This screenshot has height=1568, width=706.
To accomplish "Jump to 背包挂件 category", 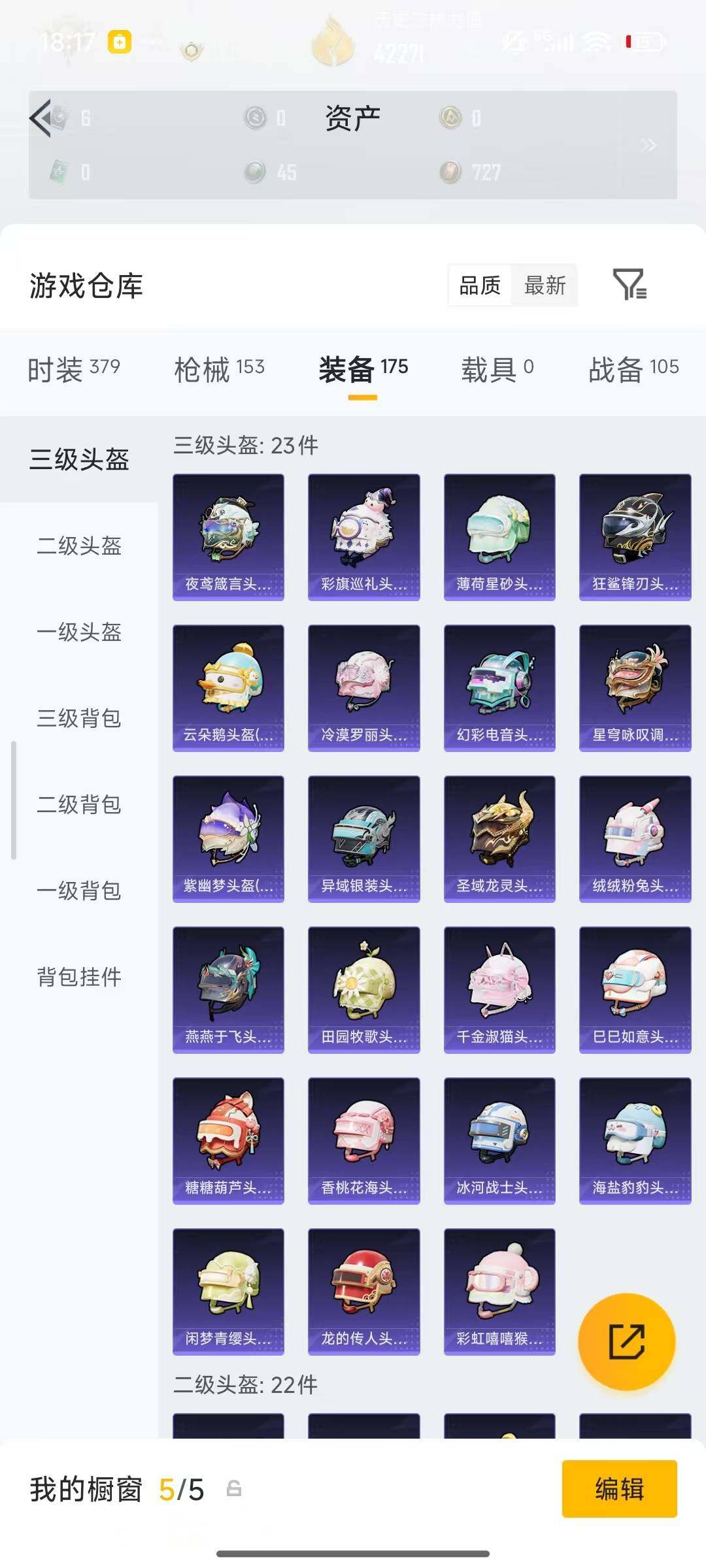I will pos(79,977).
